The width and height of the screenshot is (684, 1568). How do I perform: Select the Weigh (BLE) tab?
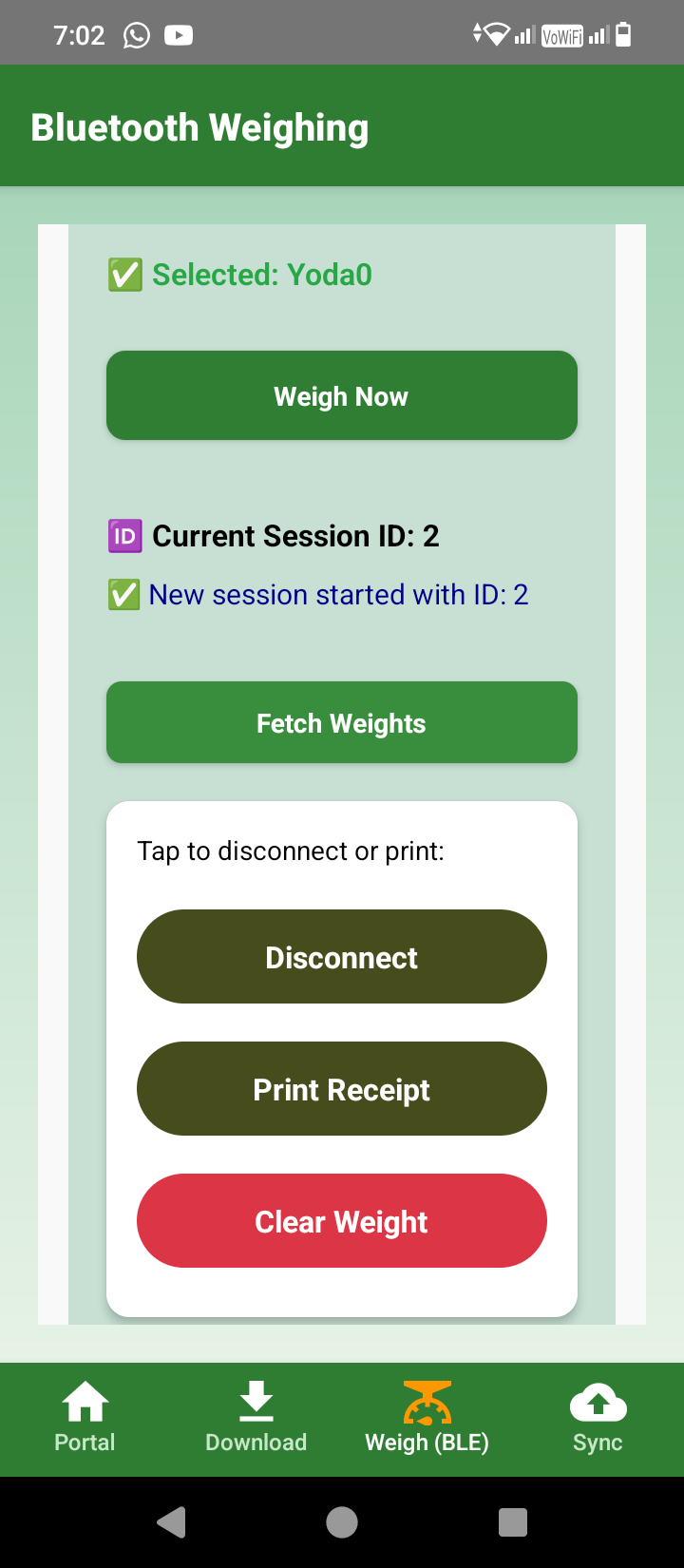click(x=427, y=1419)
